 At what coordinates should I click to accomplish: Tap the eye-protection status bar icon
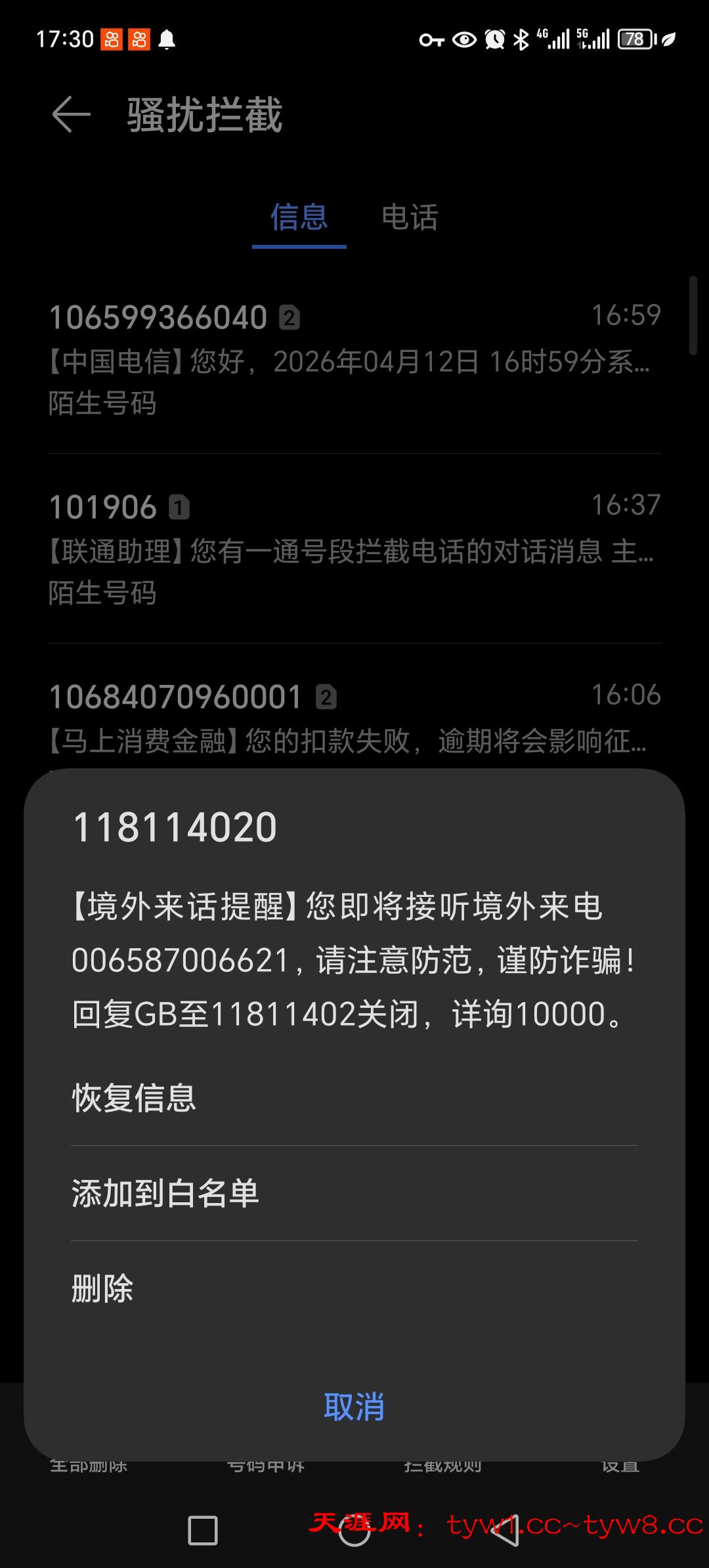pos(463,39)
